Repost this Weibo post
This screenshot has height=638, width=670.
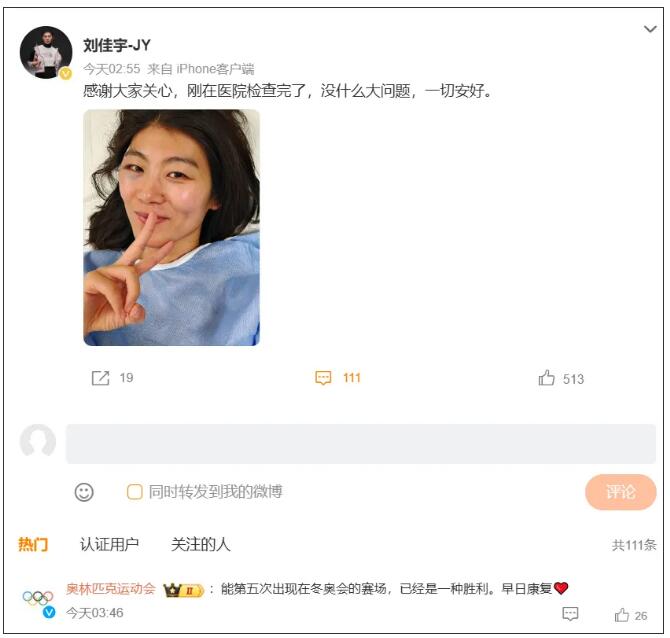click(x=112, y=378)
